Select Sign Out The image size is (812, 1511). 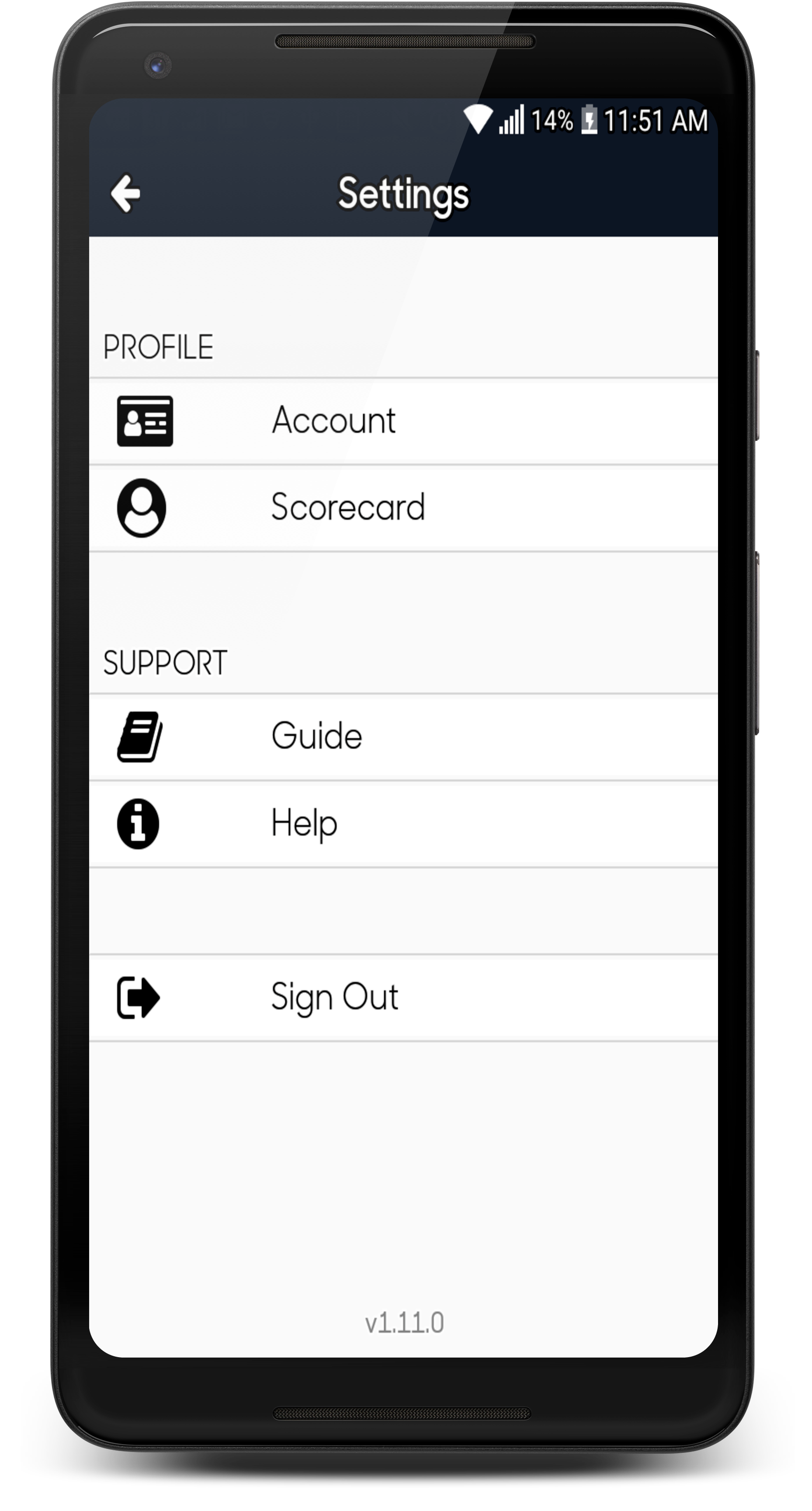(403, 998)
